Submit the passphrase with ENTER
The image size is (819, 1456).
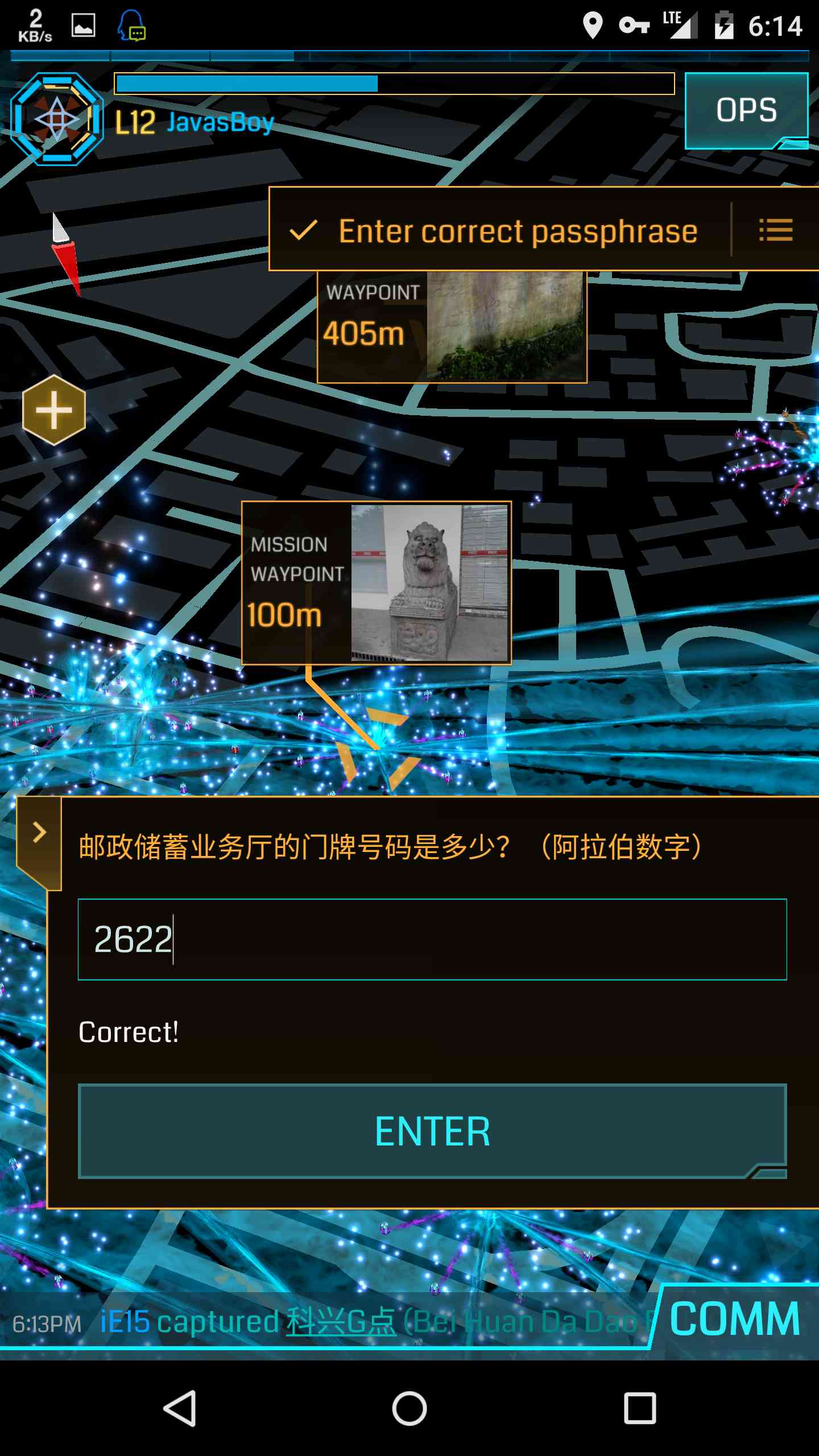432,1131
